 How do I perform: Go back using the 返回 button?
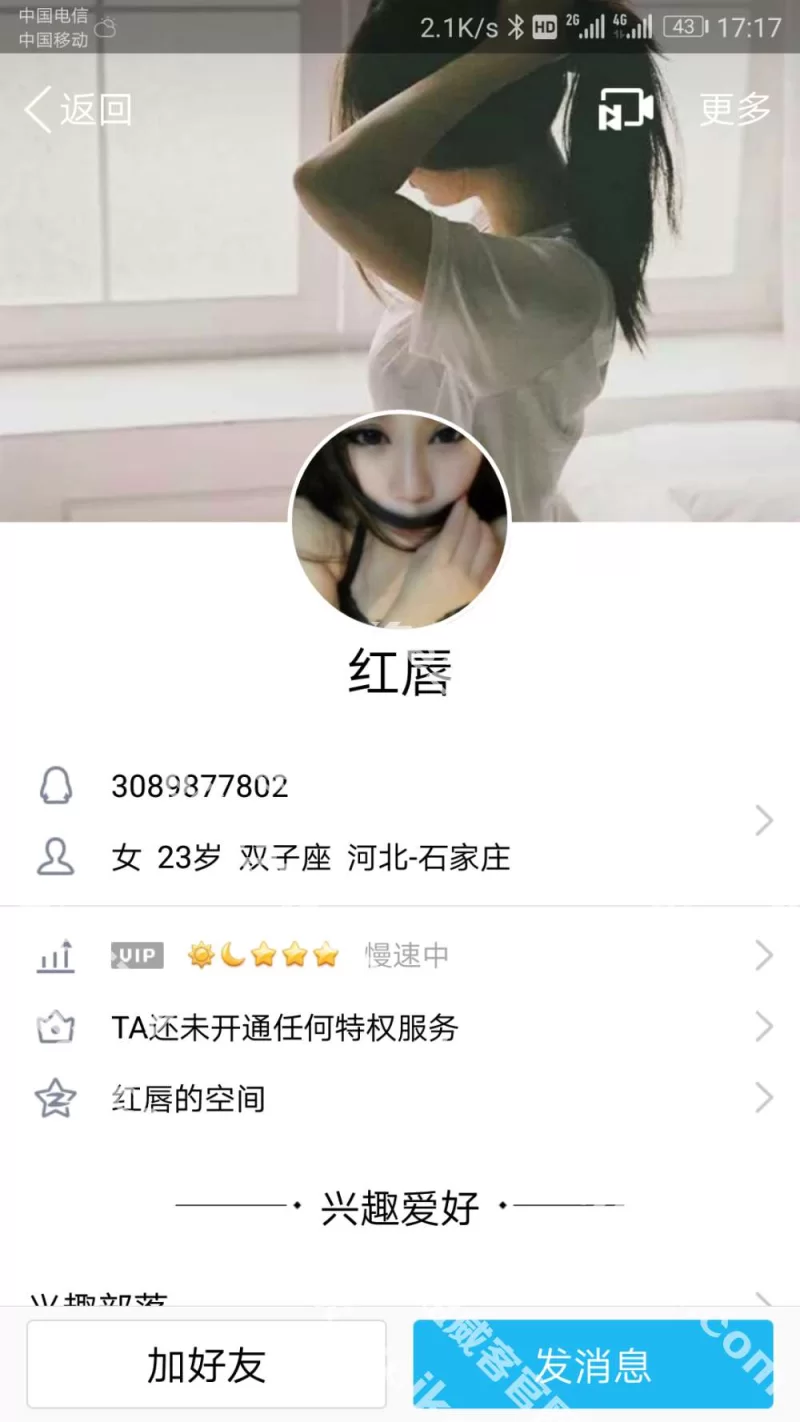pyautogui.click(x=78, y=109)
